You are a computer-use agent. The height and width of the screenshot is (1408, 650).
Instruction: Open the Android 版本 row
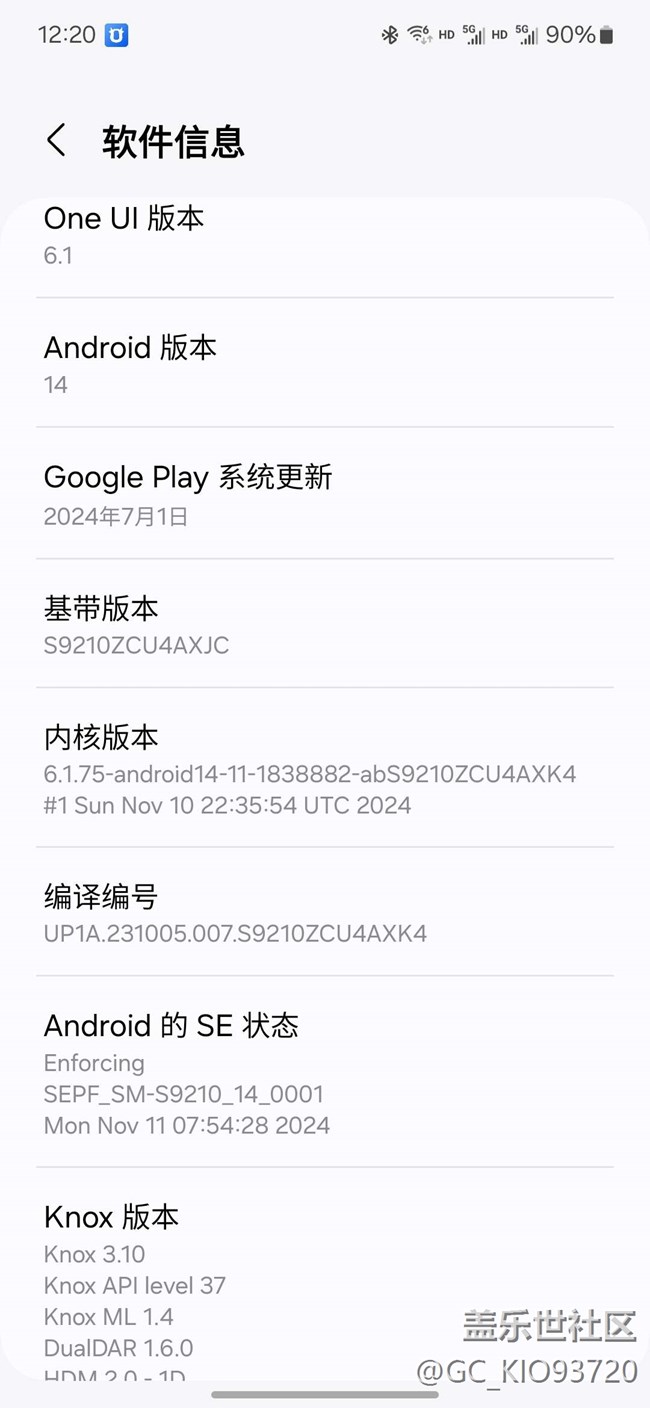(x=324, y=364)
